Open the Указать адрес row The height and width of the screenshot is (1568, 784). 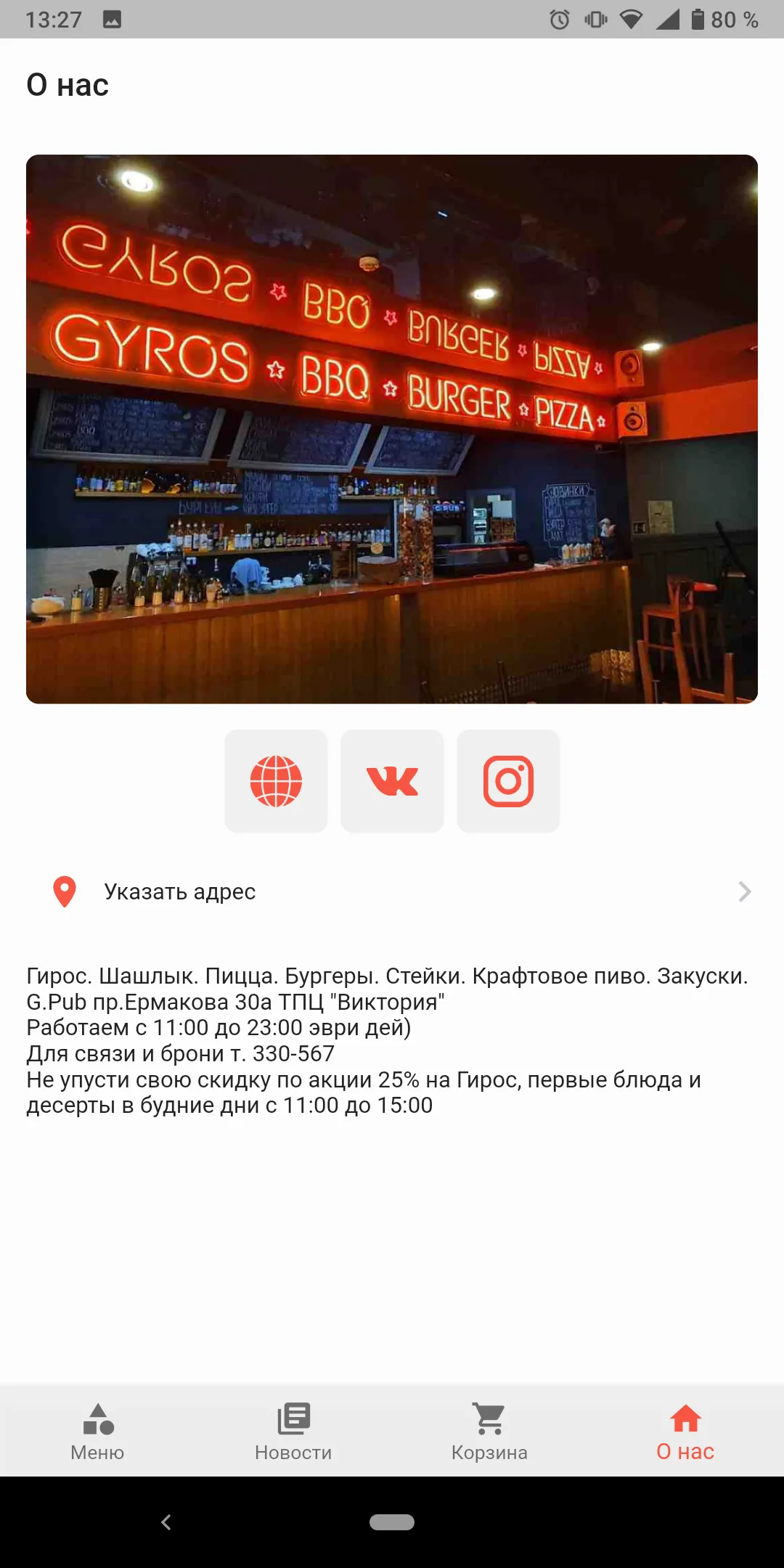(392, 891)
